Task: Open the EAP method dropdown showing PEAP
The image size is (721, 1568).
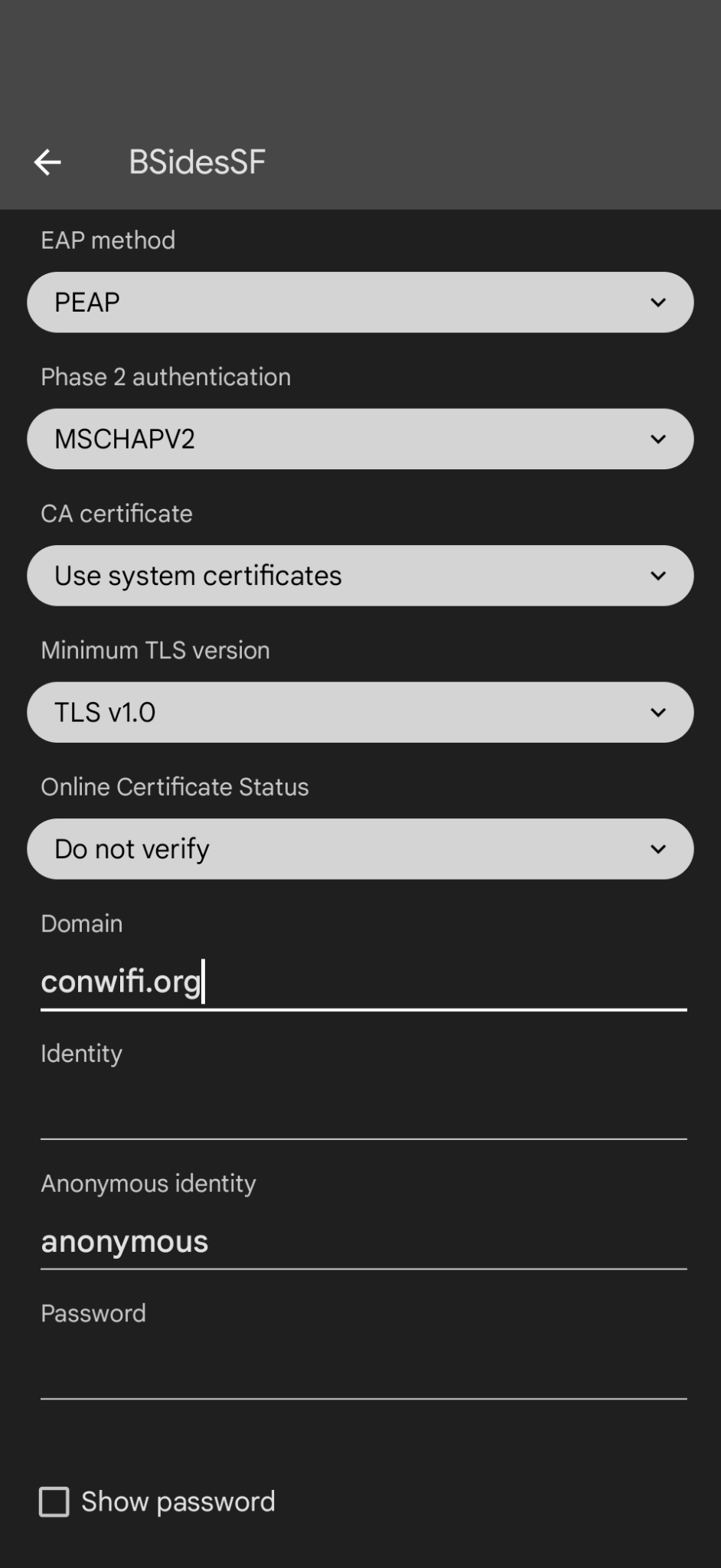Action: click(360, 302)
